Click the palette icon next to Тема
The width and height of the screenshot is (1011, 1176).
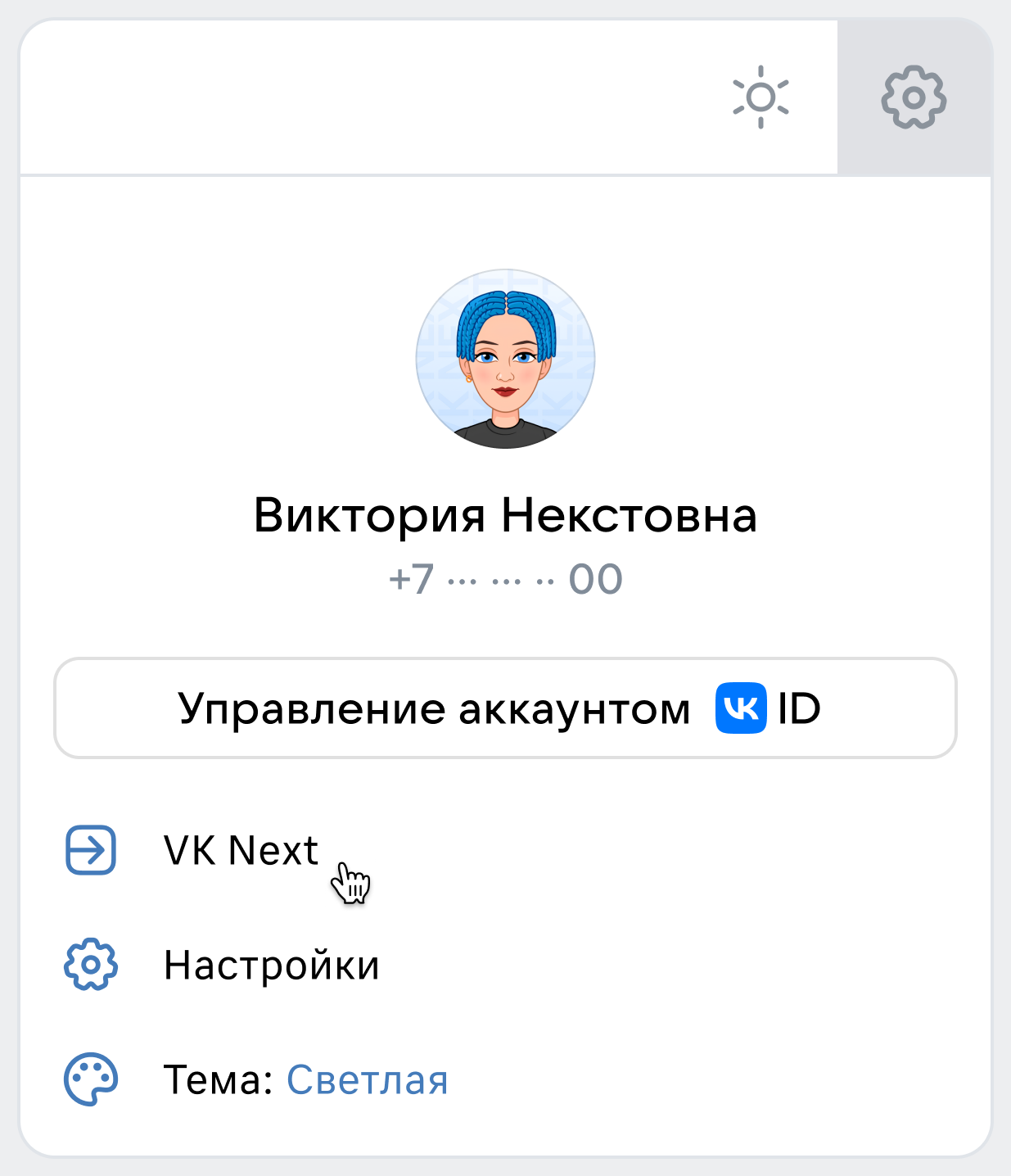(x=90, y=1079)
